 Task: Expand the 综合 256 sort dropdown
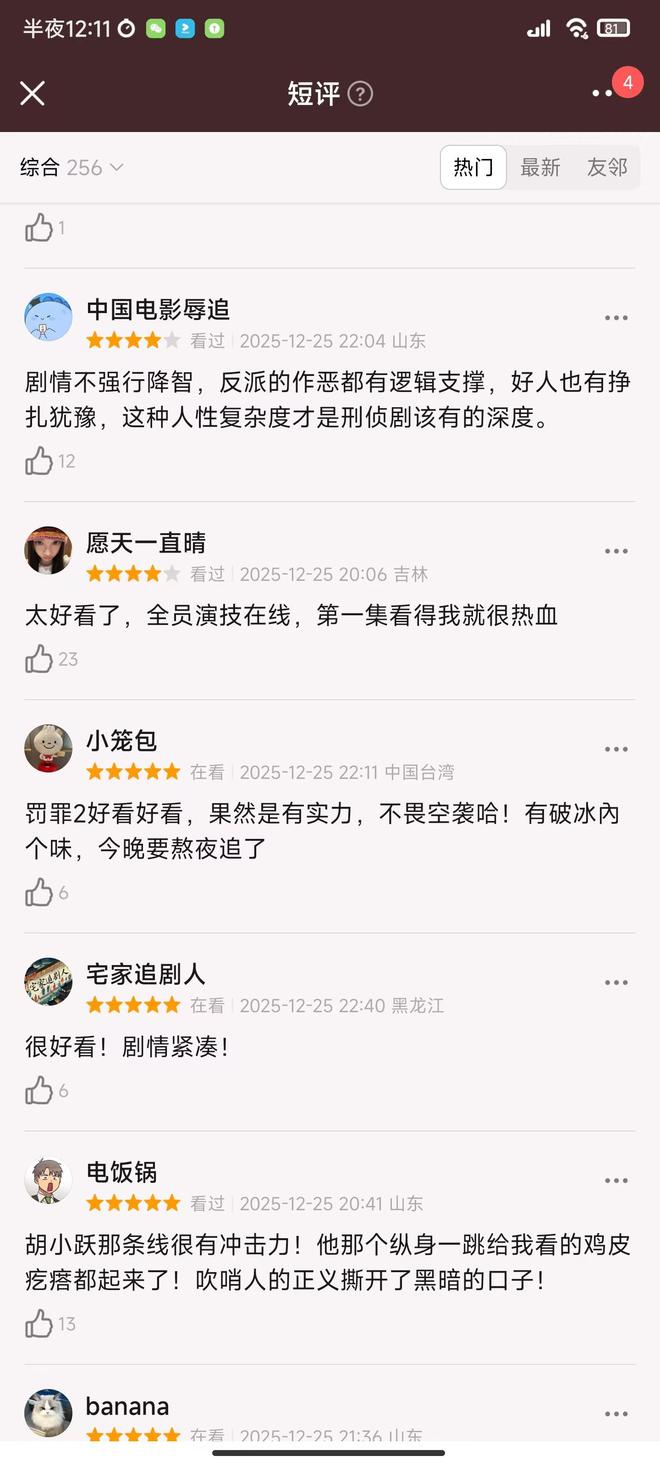pos(72,168)
